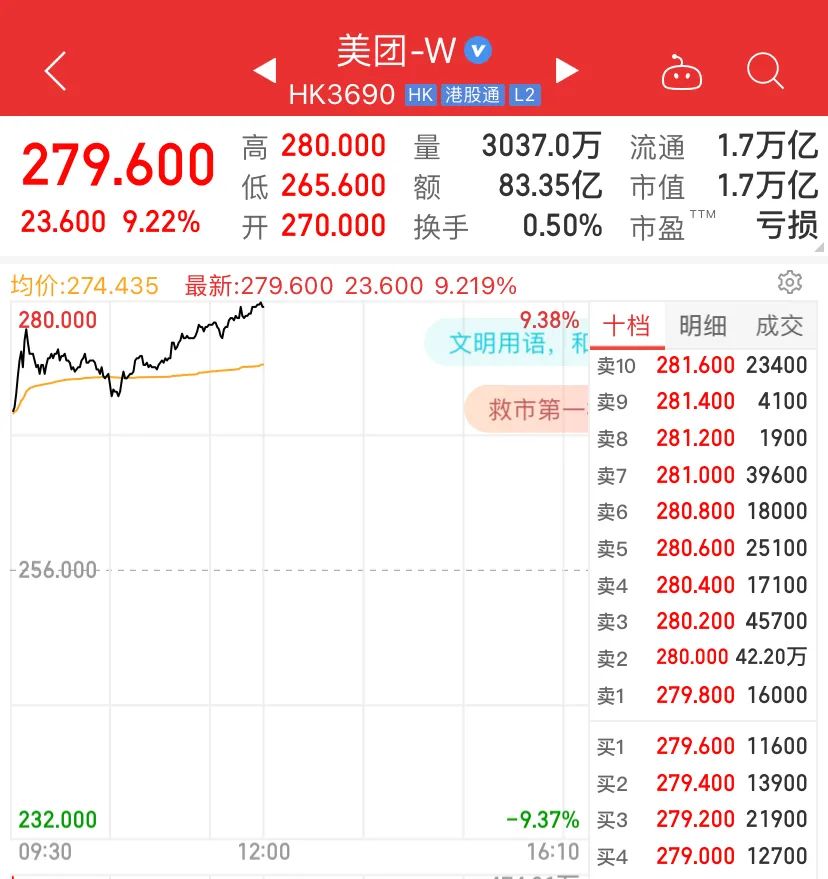Open the stock search icon
Image resolution: width=828 pixels, height=879 pixels.
[x=765, y=70]
